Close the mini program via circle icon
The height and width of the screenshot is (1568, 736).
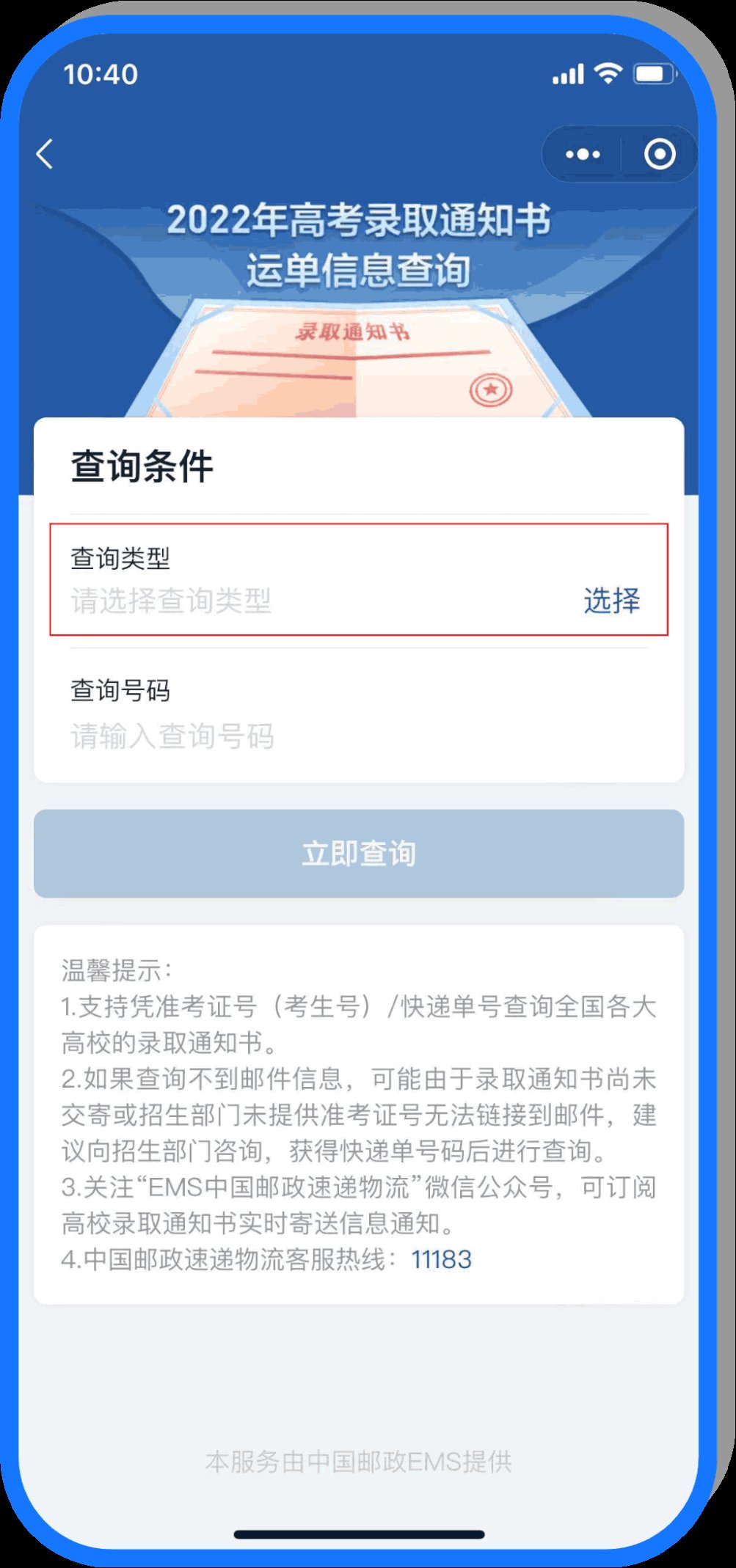(659, 155)
